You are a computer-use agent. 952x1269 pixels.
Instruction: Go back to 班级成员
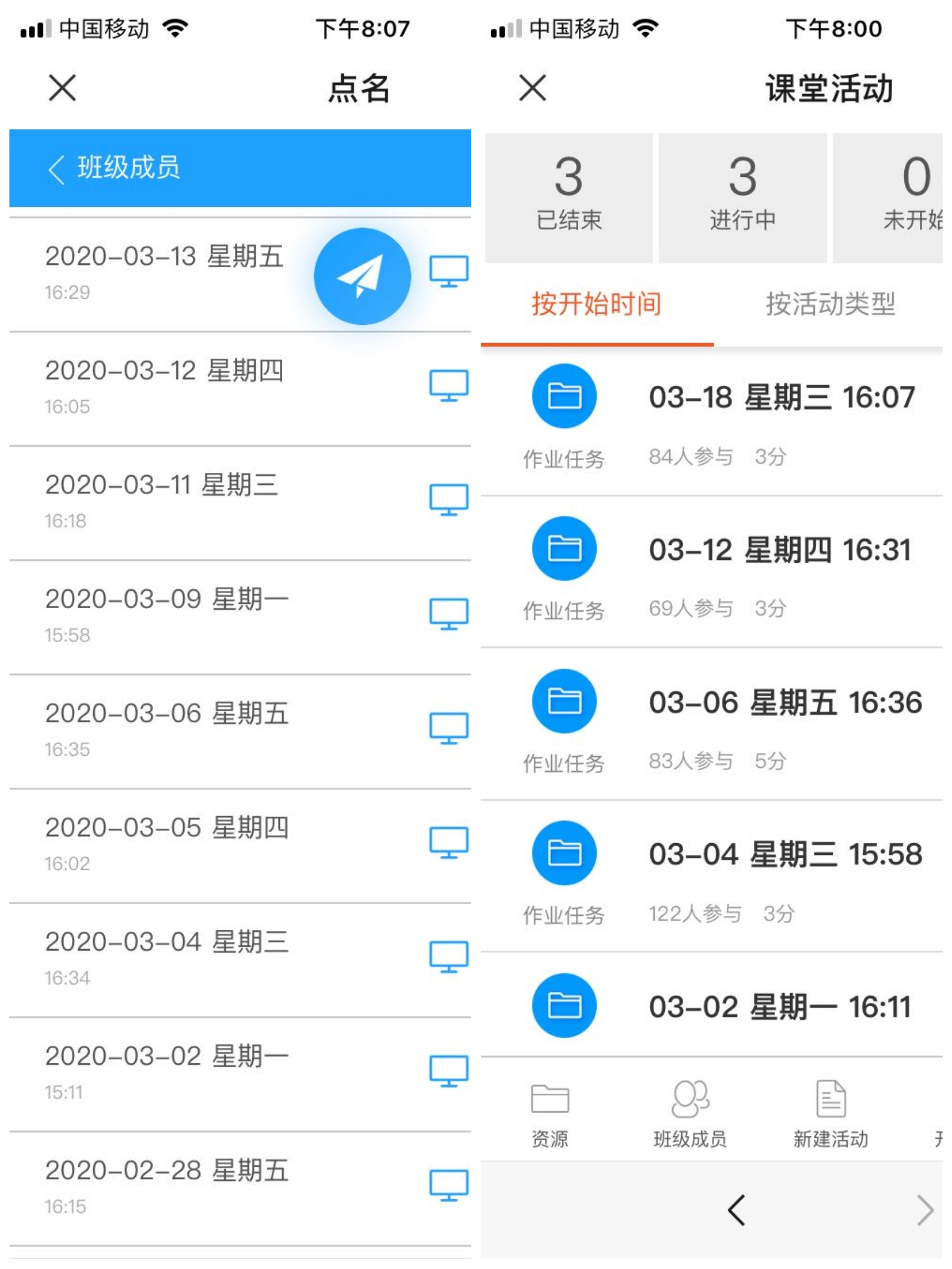coord(115,168)
